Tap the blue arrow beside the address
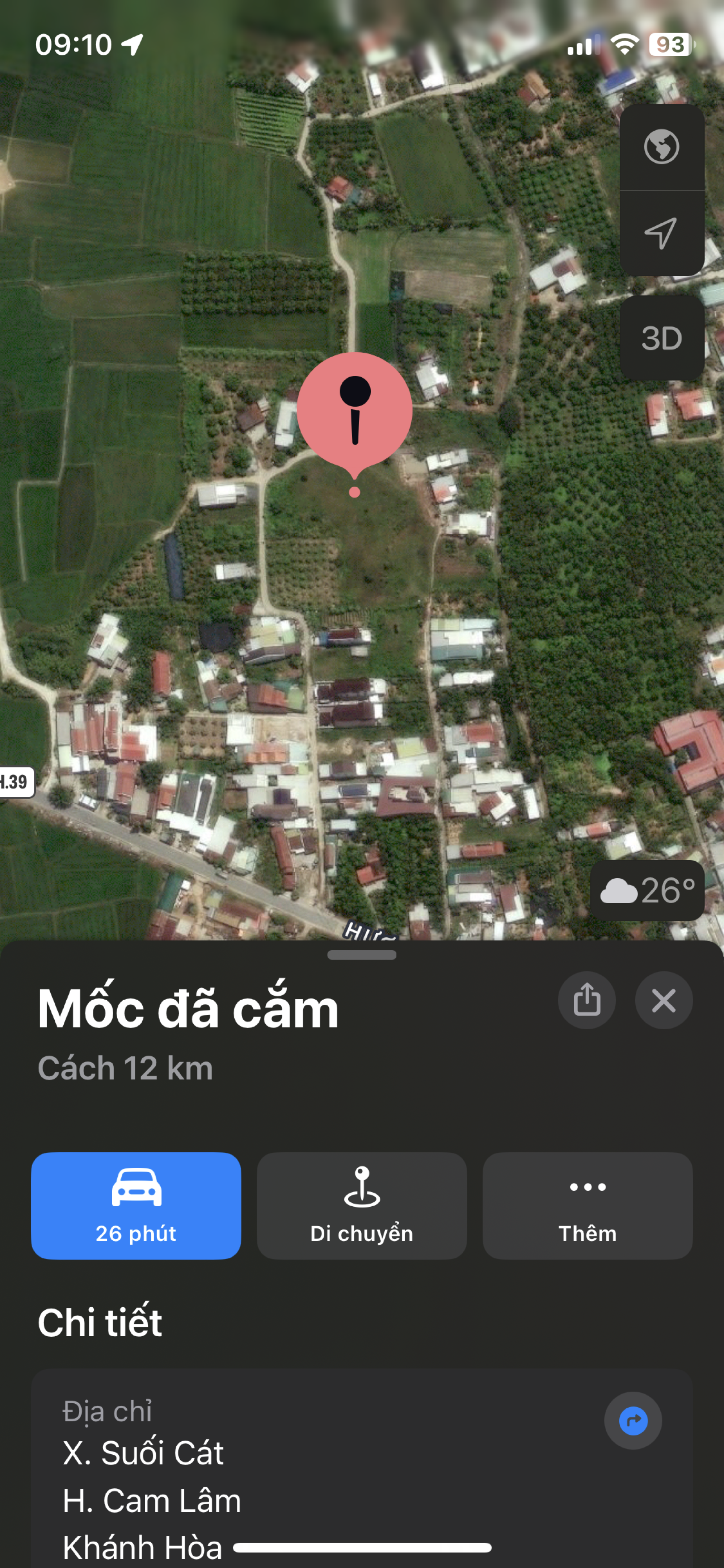Screen dimensions: 724x1568 click(633, 1421)
